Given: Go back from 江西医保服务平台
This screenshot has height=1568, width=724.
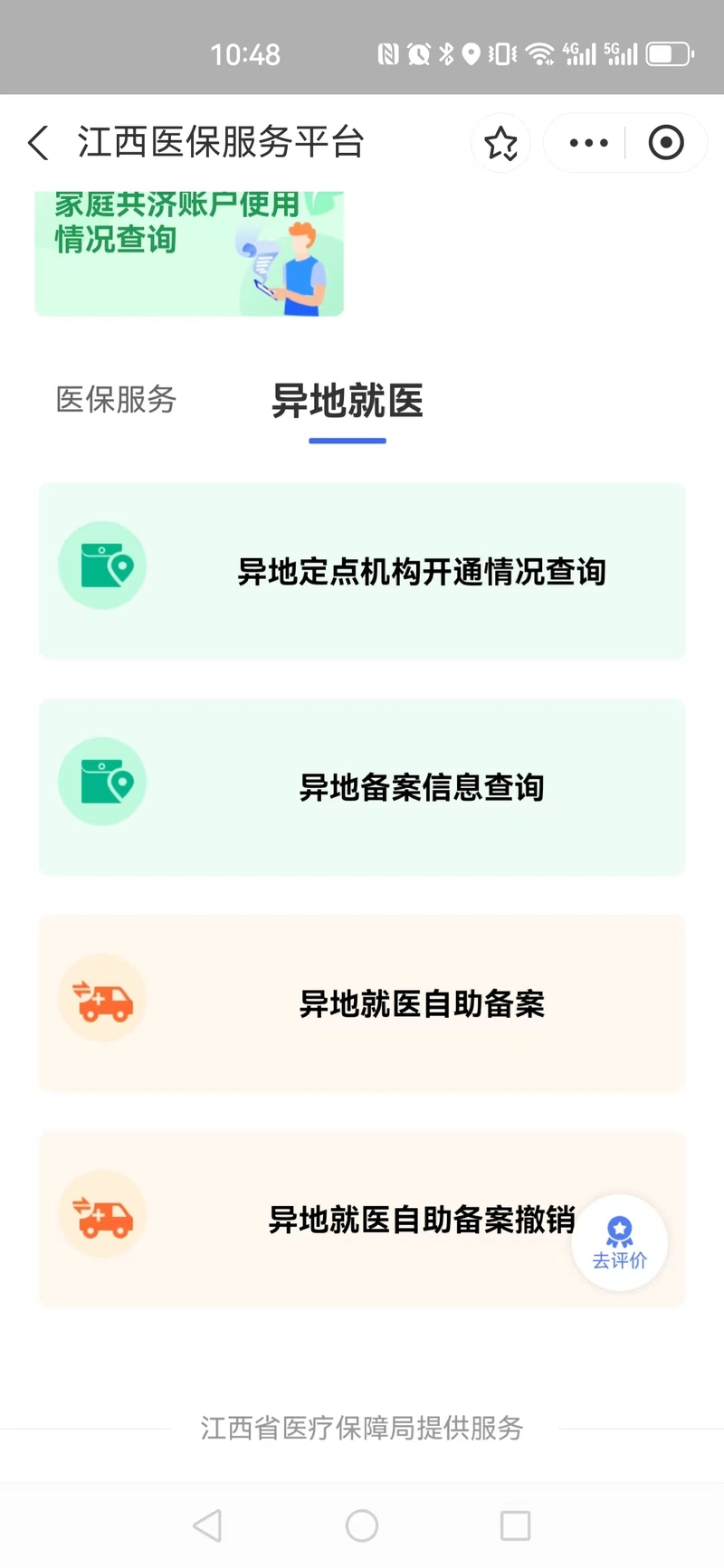Looking at the screenshot, I should tap(39, 143).
